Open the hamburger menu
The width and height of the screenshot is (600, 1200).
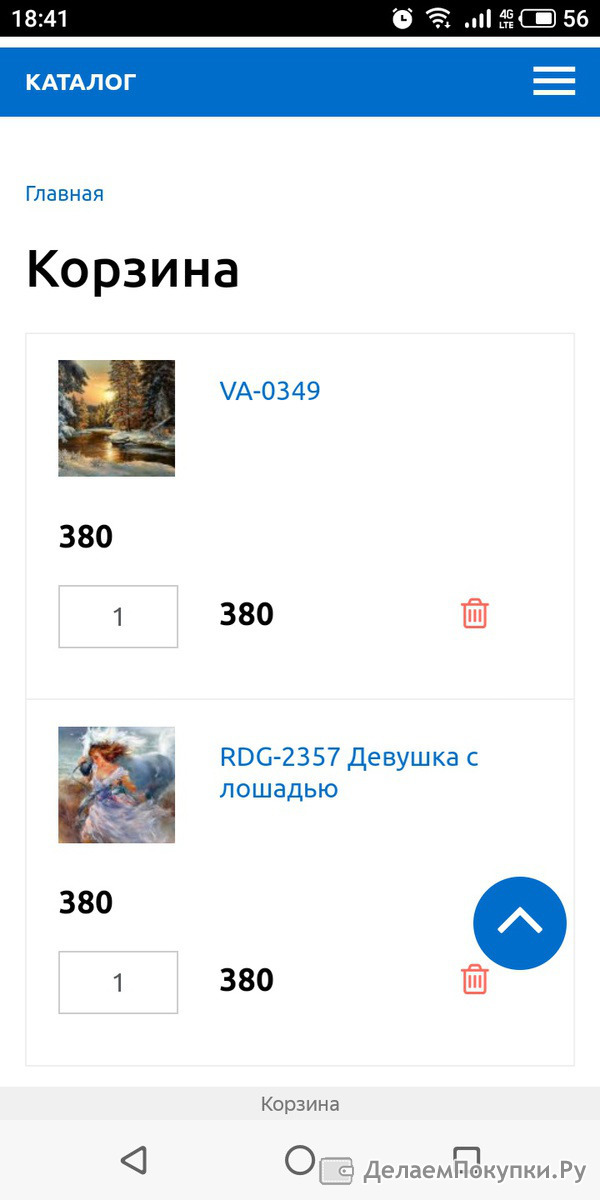[x=554, y=81]
